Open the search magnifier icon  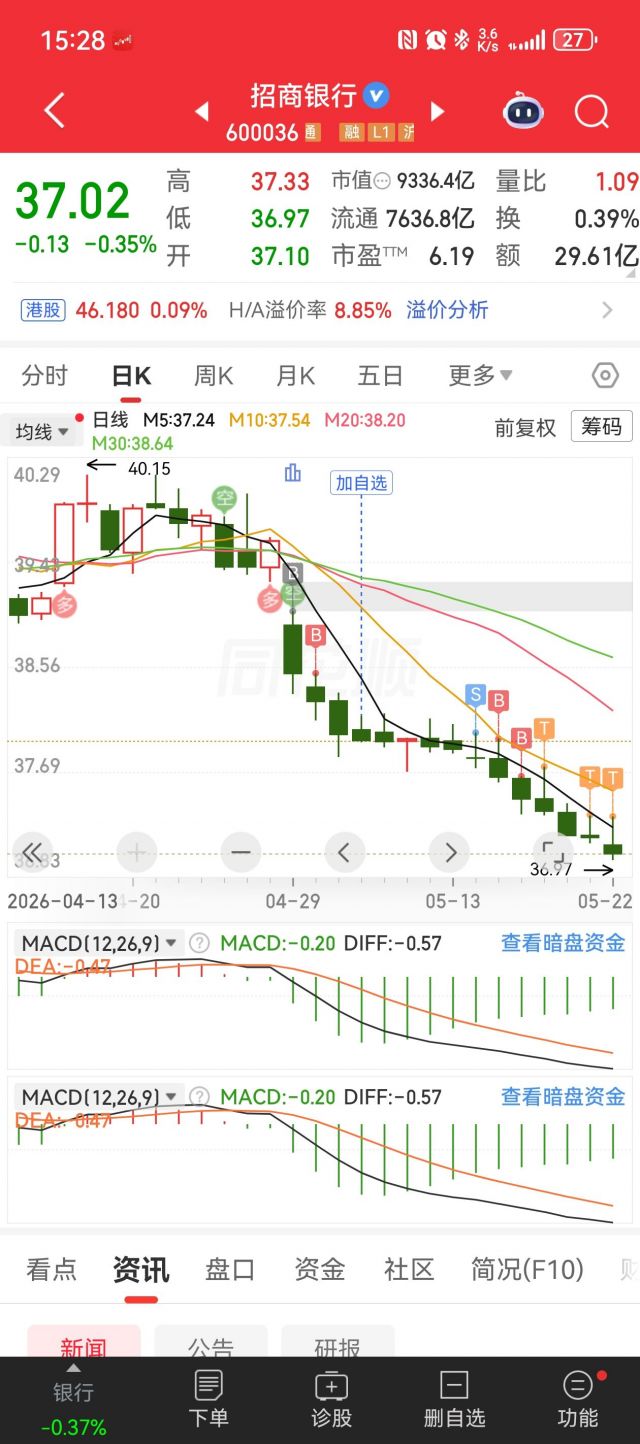click(592, 111)
